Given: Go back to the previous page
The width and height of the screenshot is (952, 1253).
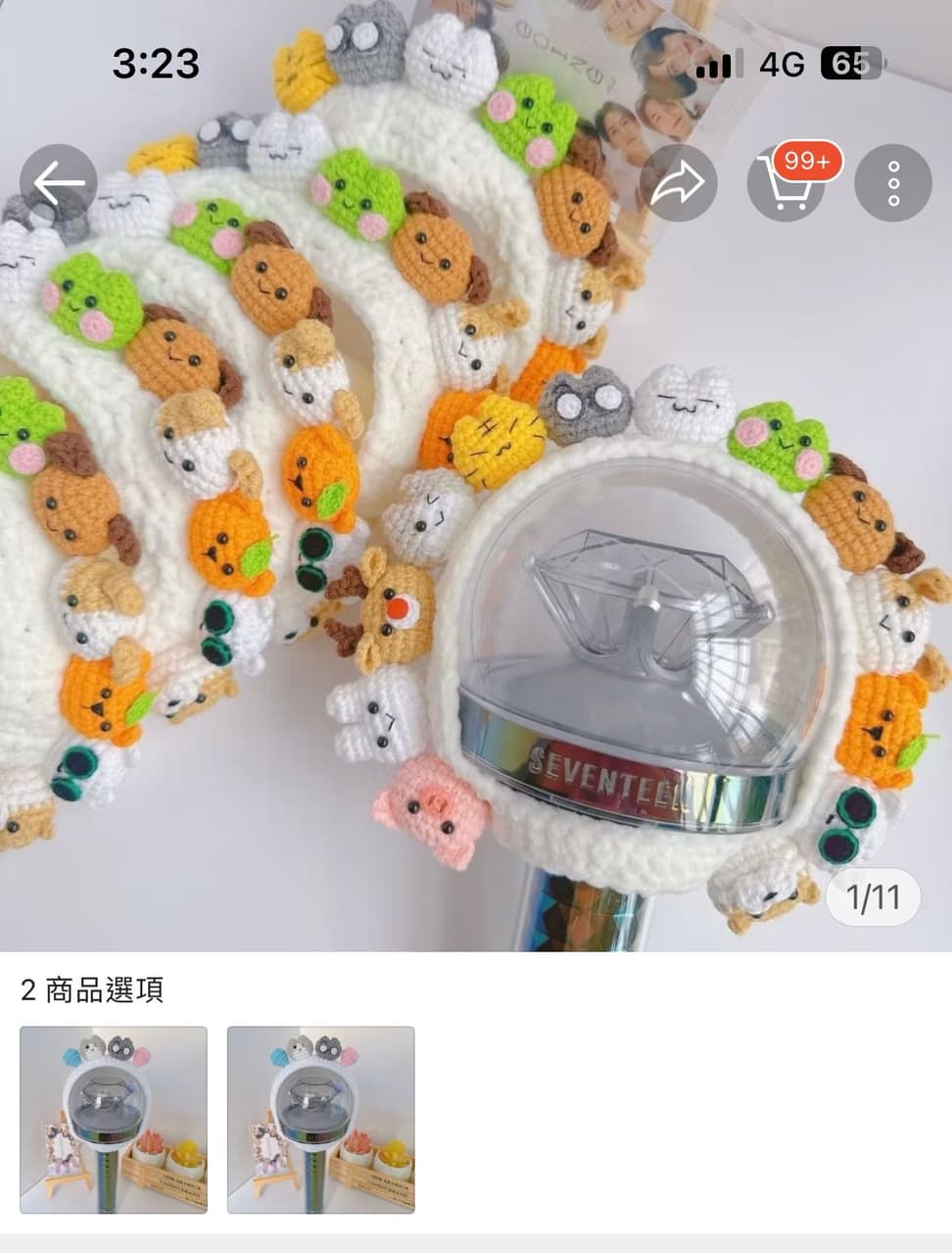Looking at the screenshot, I should tap(59, 183).
